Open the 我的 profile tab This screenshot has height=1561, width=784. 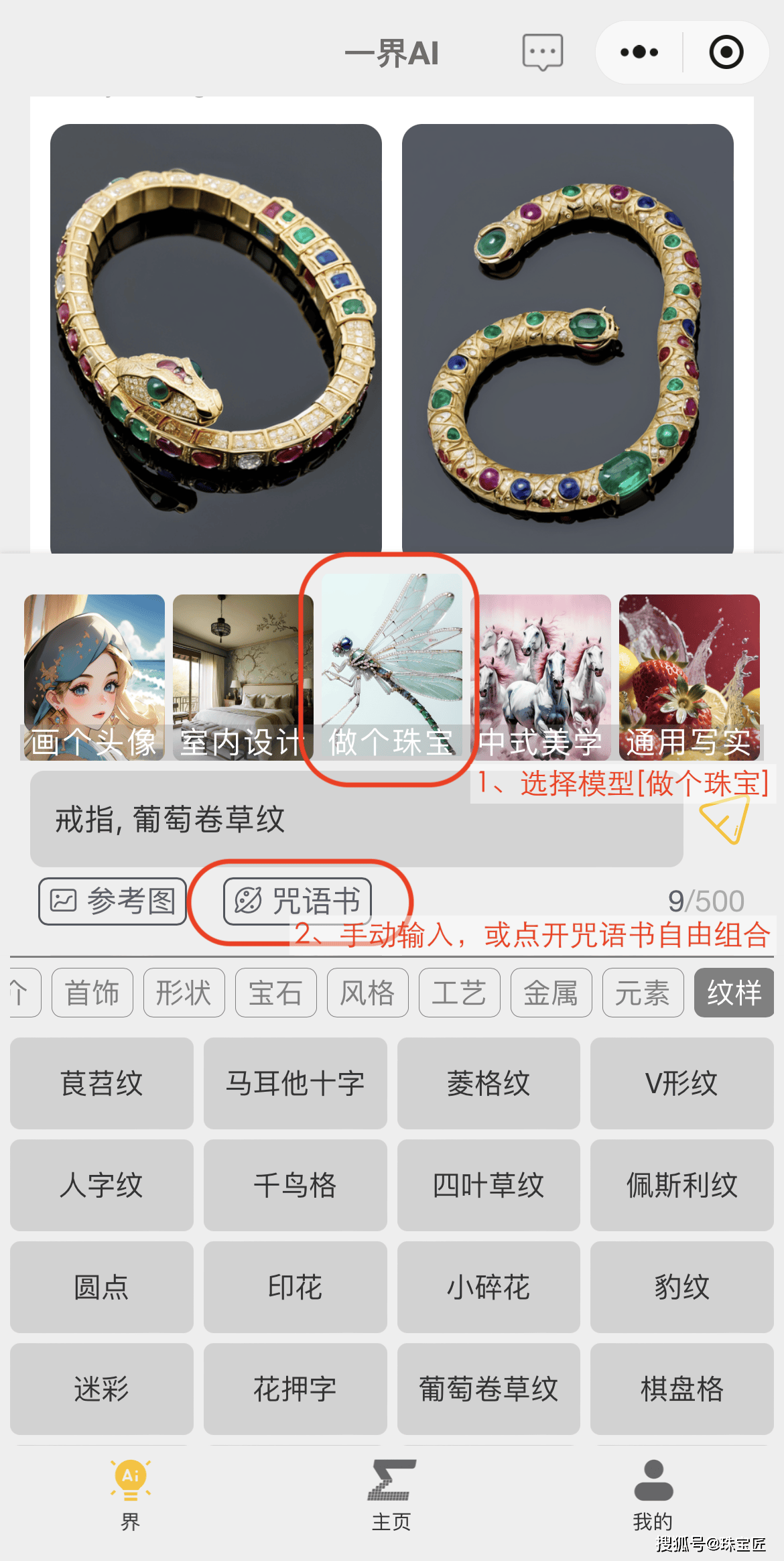click(653, 1496)
